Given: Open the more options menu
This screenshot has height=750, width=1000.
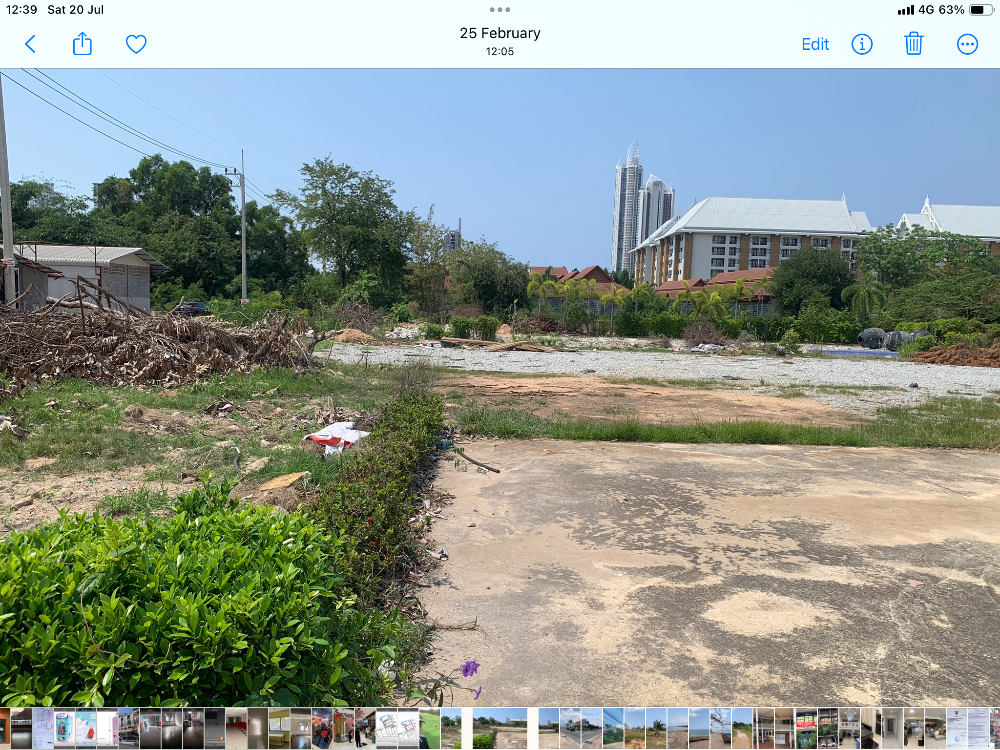Looking at the screenshot, I should [967, 44].
